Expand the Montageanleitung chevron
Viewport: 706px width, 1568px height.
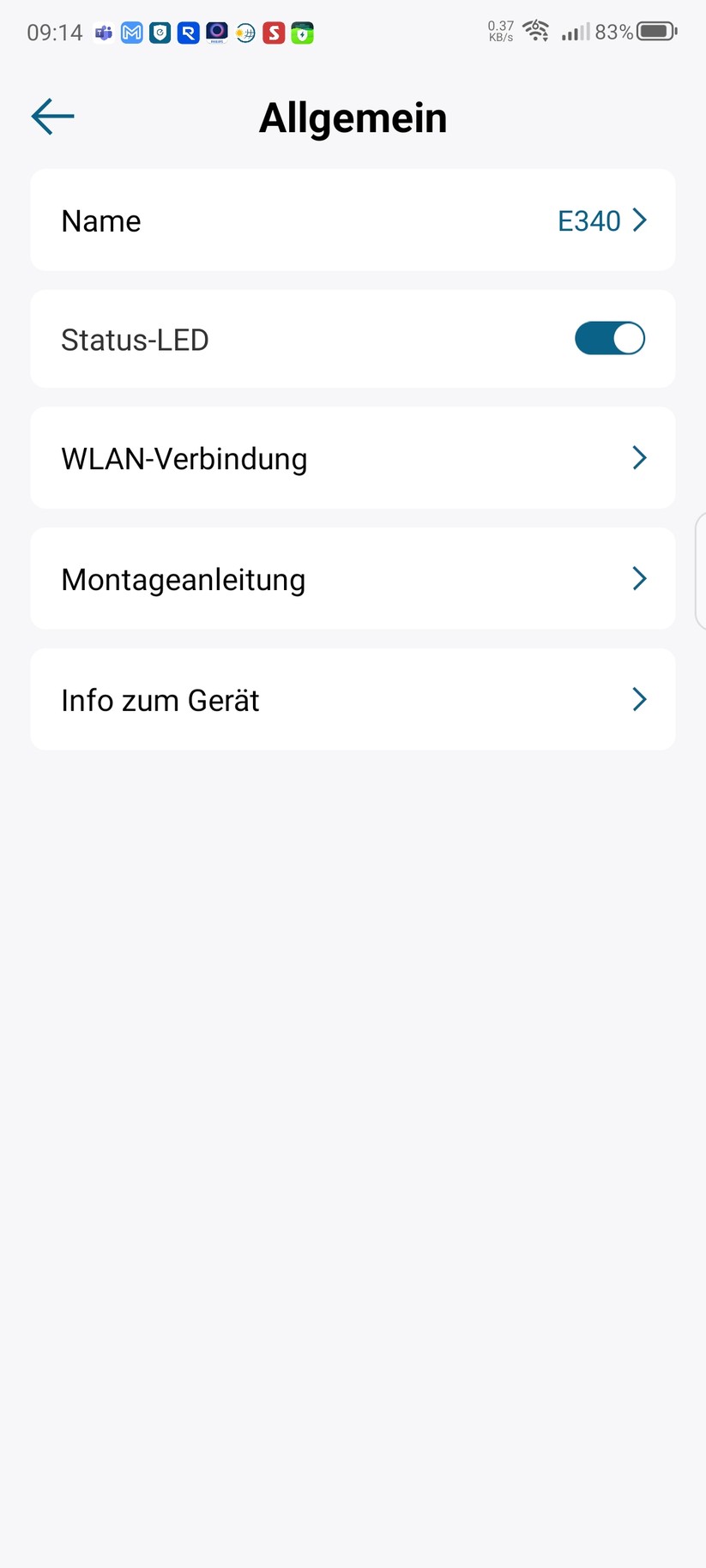point(638,578)
